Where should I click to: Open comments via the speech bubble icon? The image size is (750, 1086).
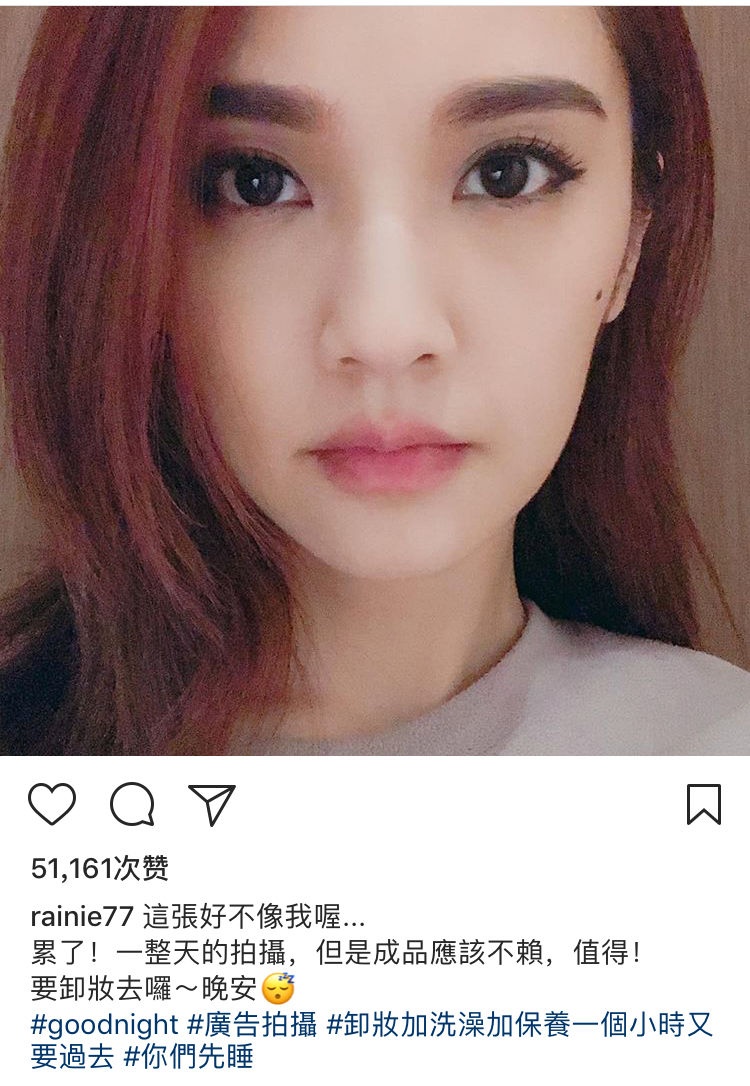(x=132, y=804)
